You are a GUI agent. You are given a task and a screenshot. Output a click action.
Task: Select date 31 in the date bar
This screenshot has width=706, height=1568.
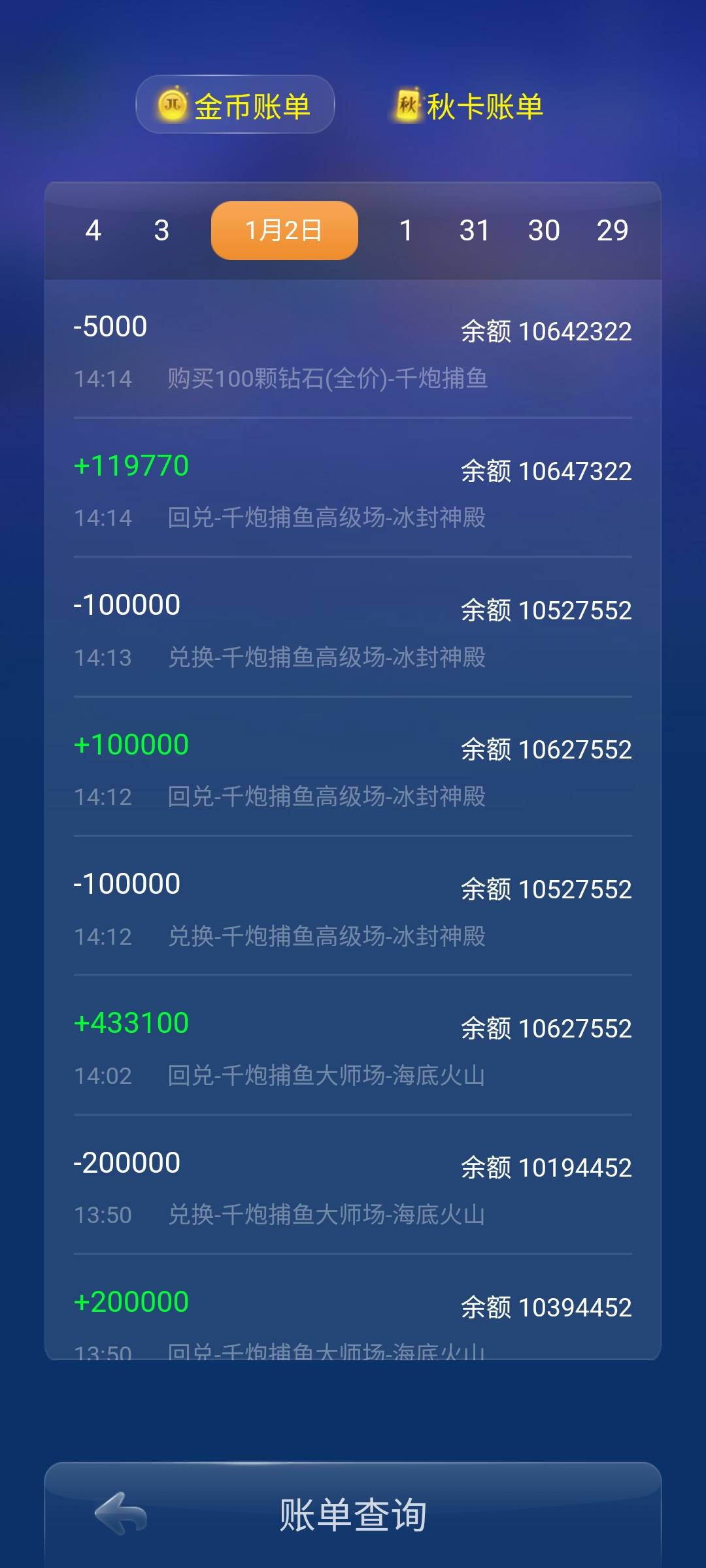476,231
